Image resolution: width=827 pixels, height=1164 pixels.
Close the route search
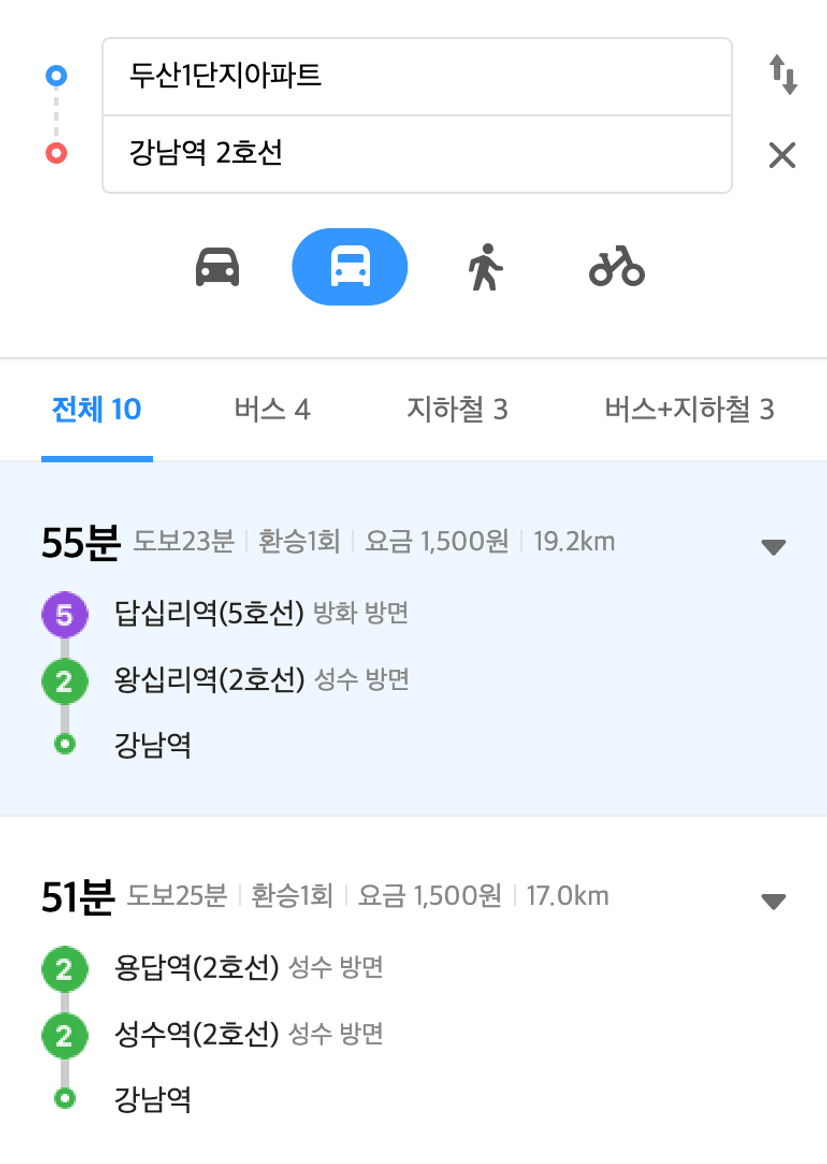[x=782, y=155]
